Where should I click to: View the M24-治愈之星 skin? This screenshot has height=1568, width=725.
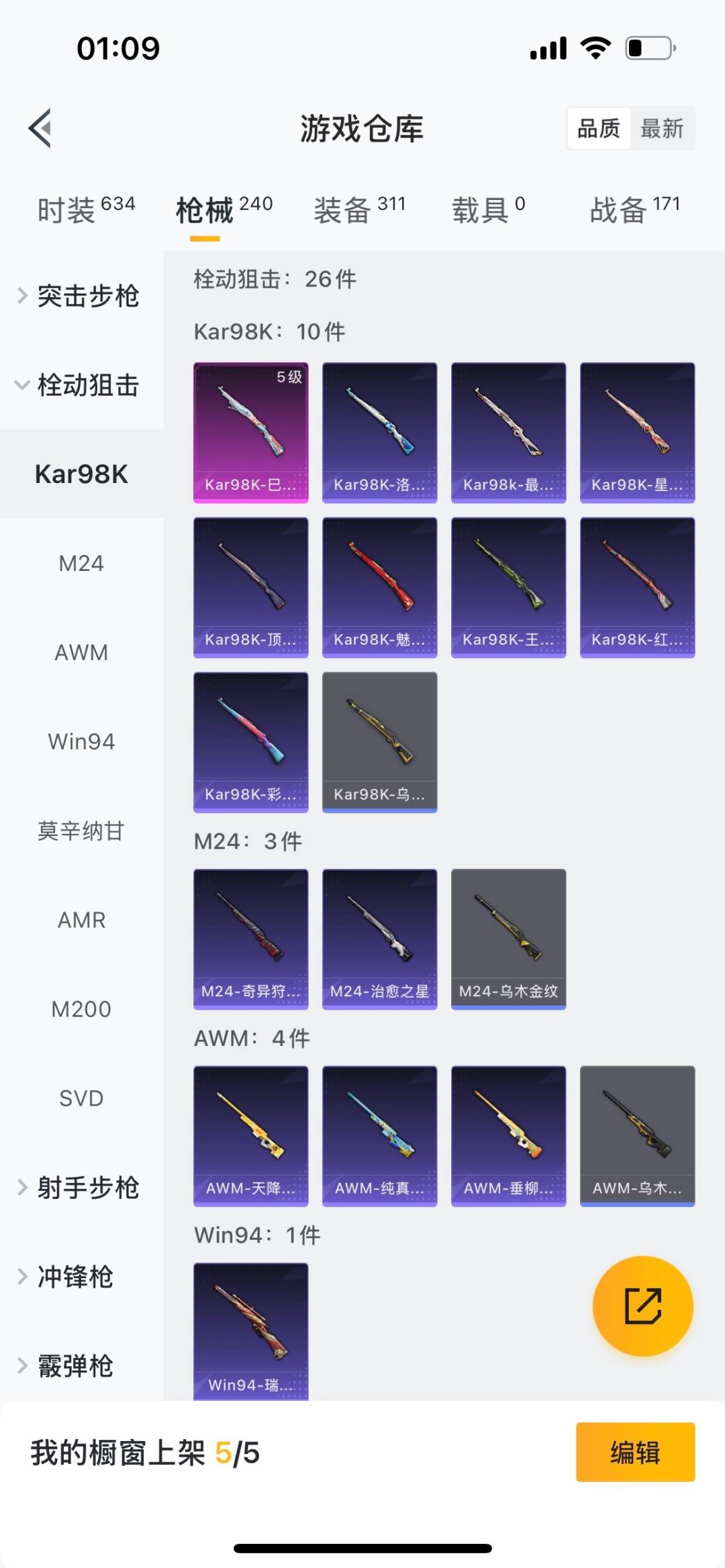(x=380, y=939)
